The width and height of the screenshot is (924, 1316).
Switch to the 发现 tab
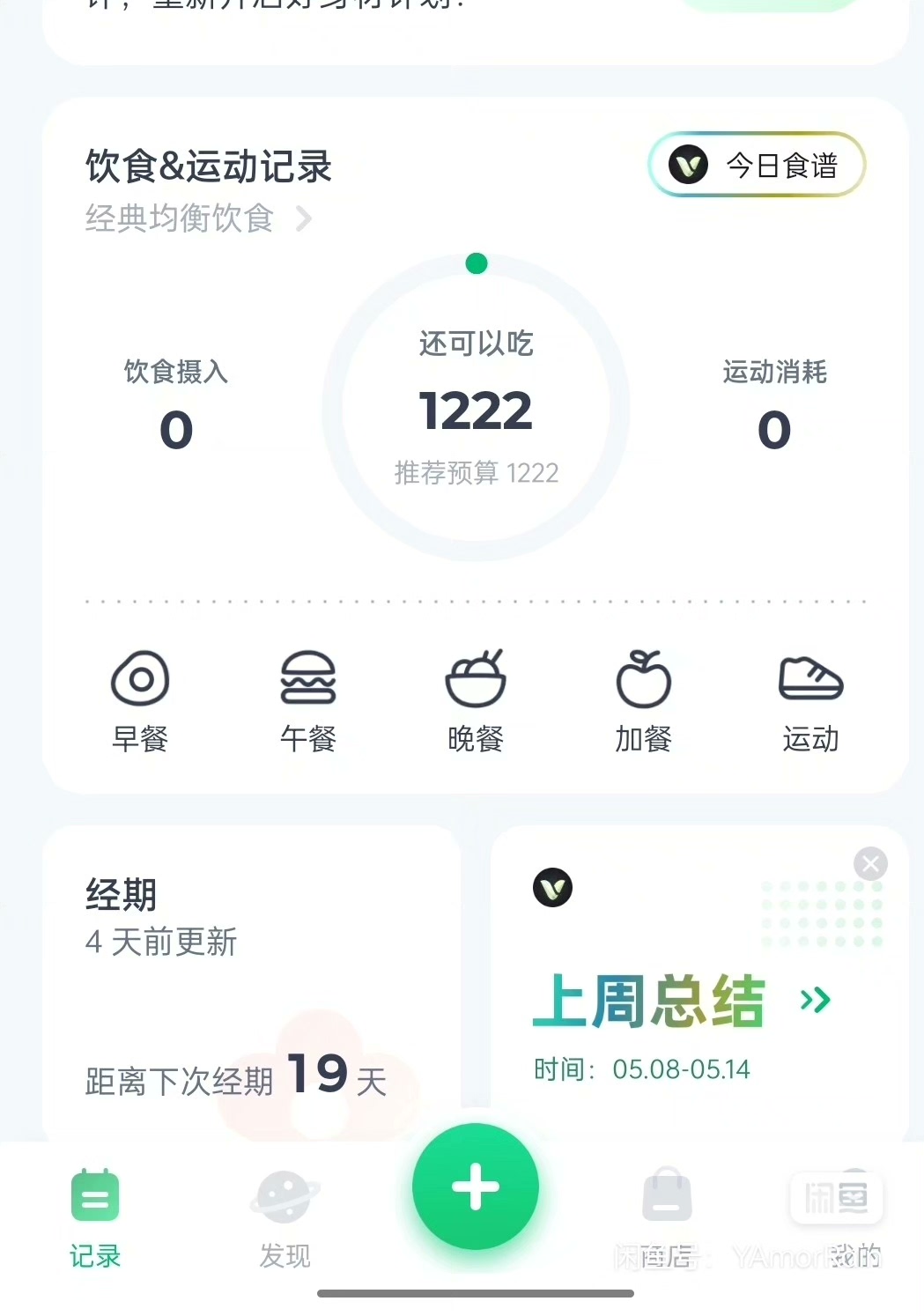click(285, 1216)
